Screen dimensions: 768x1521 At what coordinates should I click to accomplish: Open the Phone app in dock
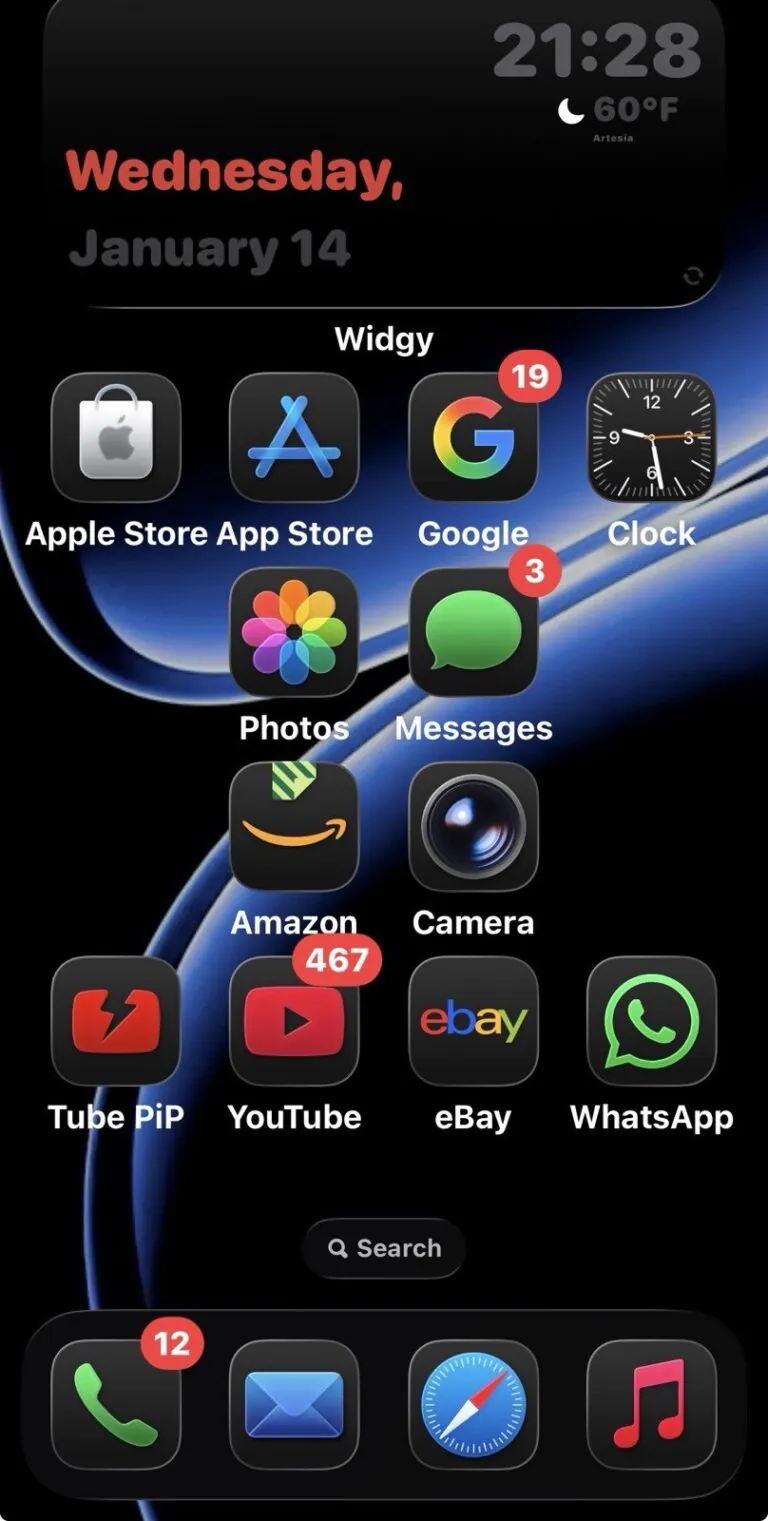[116, 1404]
